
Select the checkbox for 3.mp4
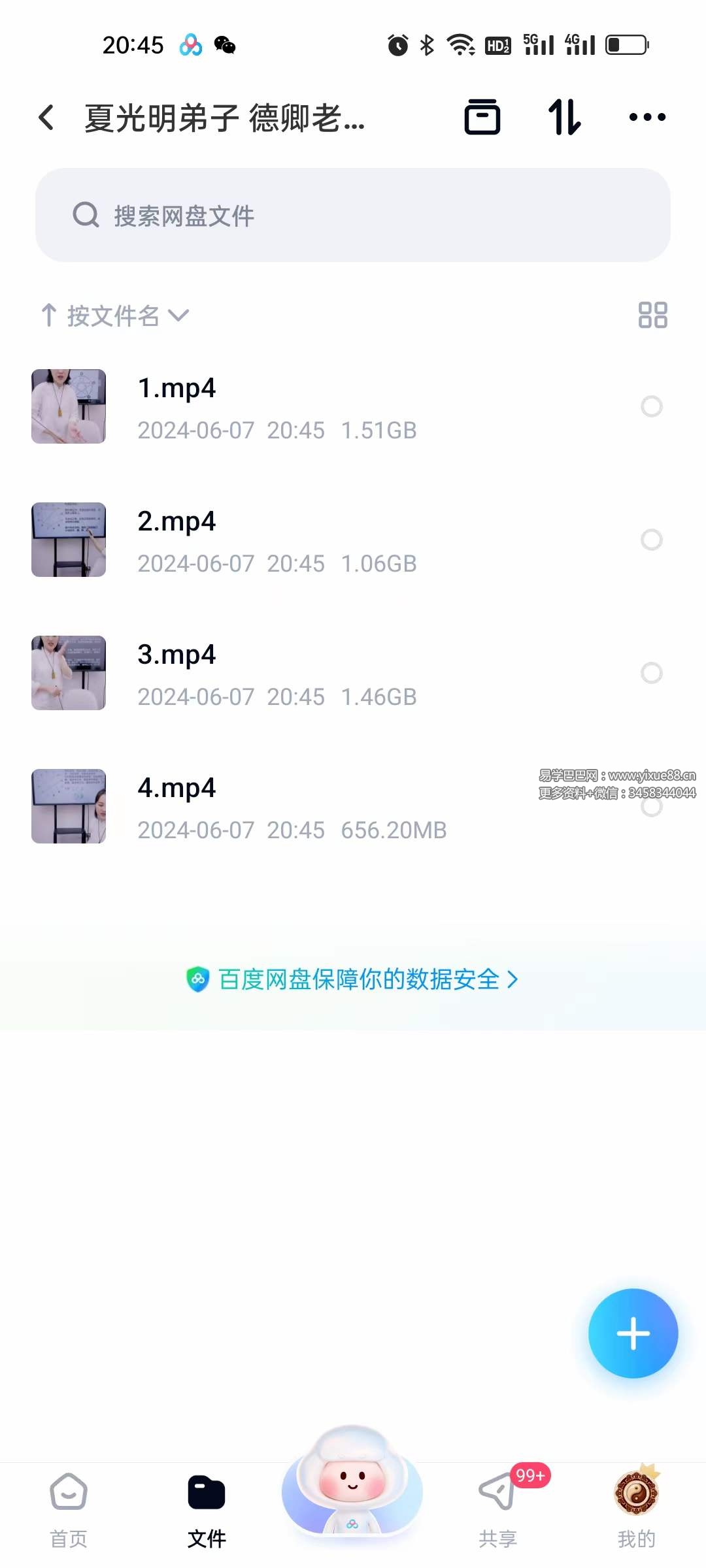(x=651, y=673)
